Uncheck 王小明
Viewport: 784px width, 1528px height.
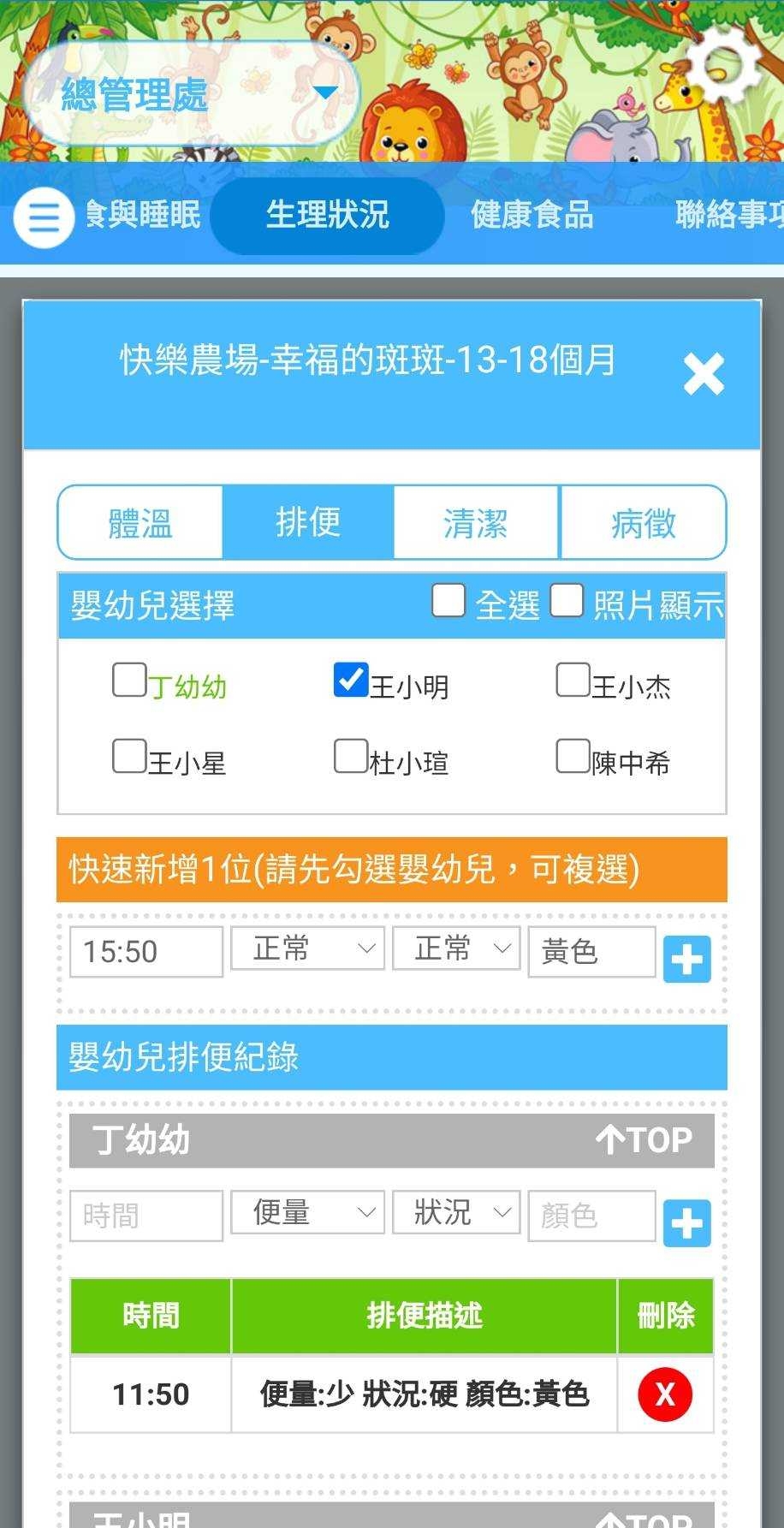(351, 681)
